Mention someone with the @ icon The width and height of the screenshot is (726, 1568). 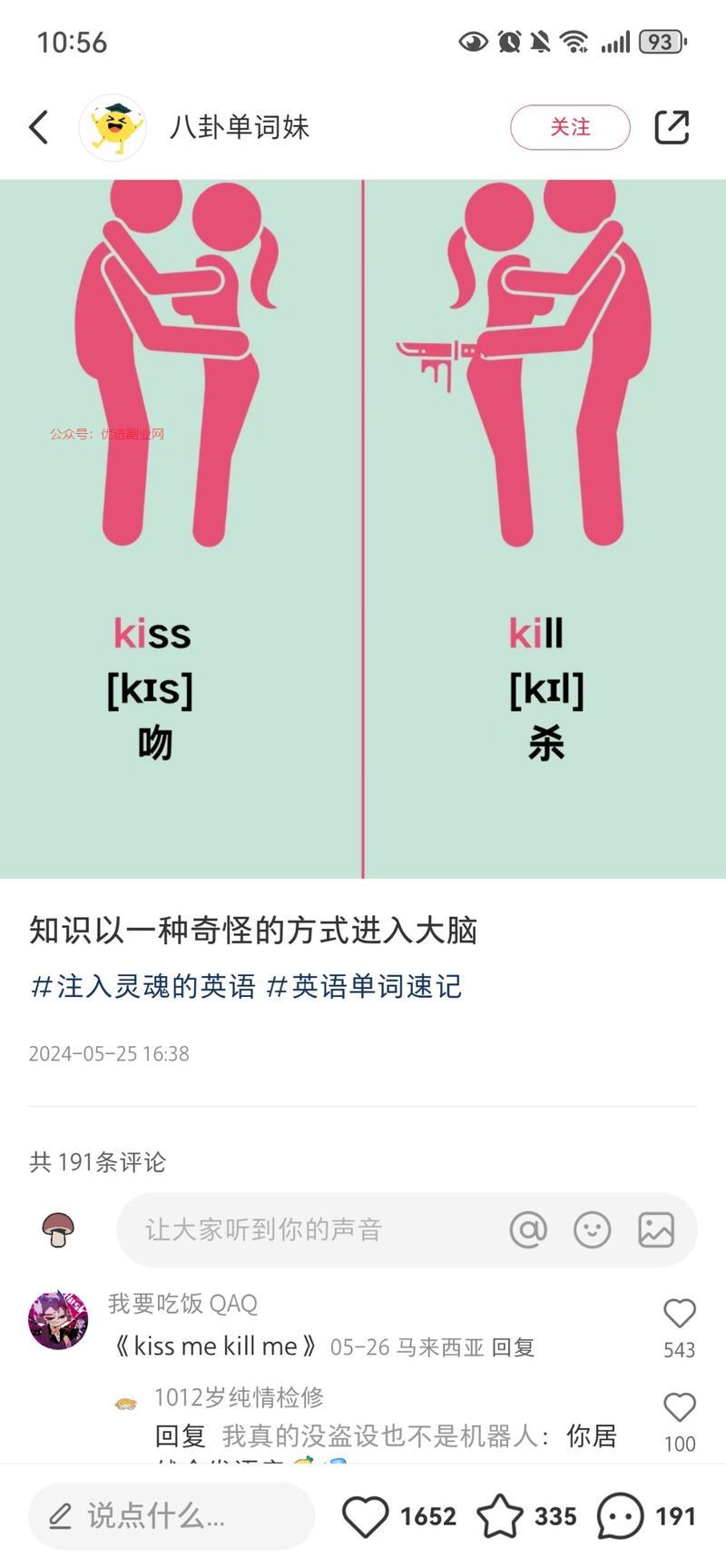(528, 1229)
